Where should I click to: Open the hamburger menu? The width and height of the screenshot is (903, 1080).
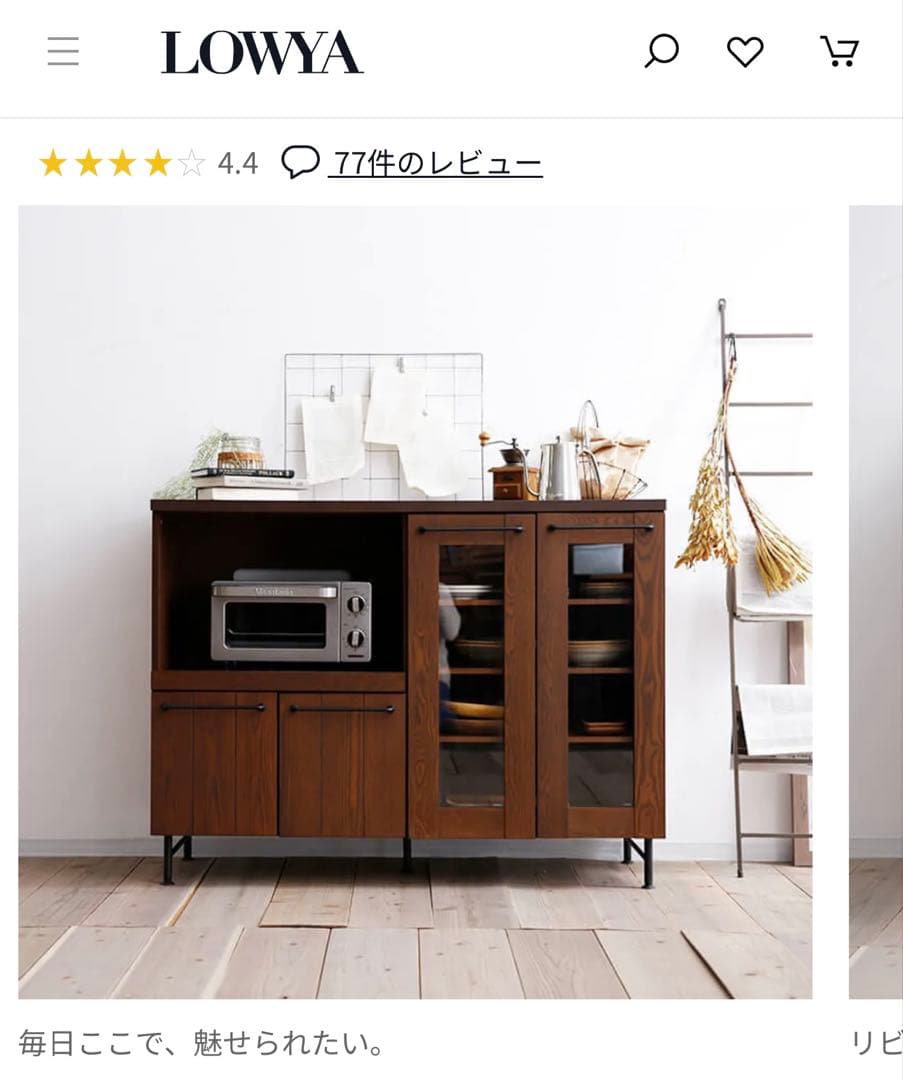pyautogui.click(x=63, y=51)
